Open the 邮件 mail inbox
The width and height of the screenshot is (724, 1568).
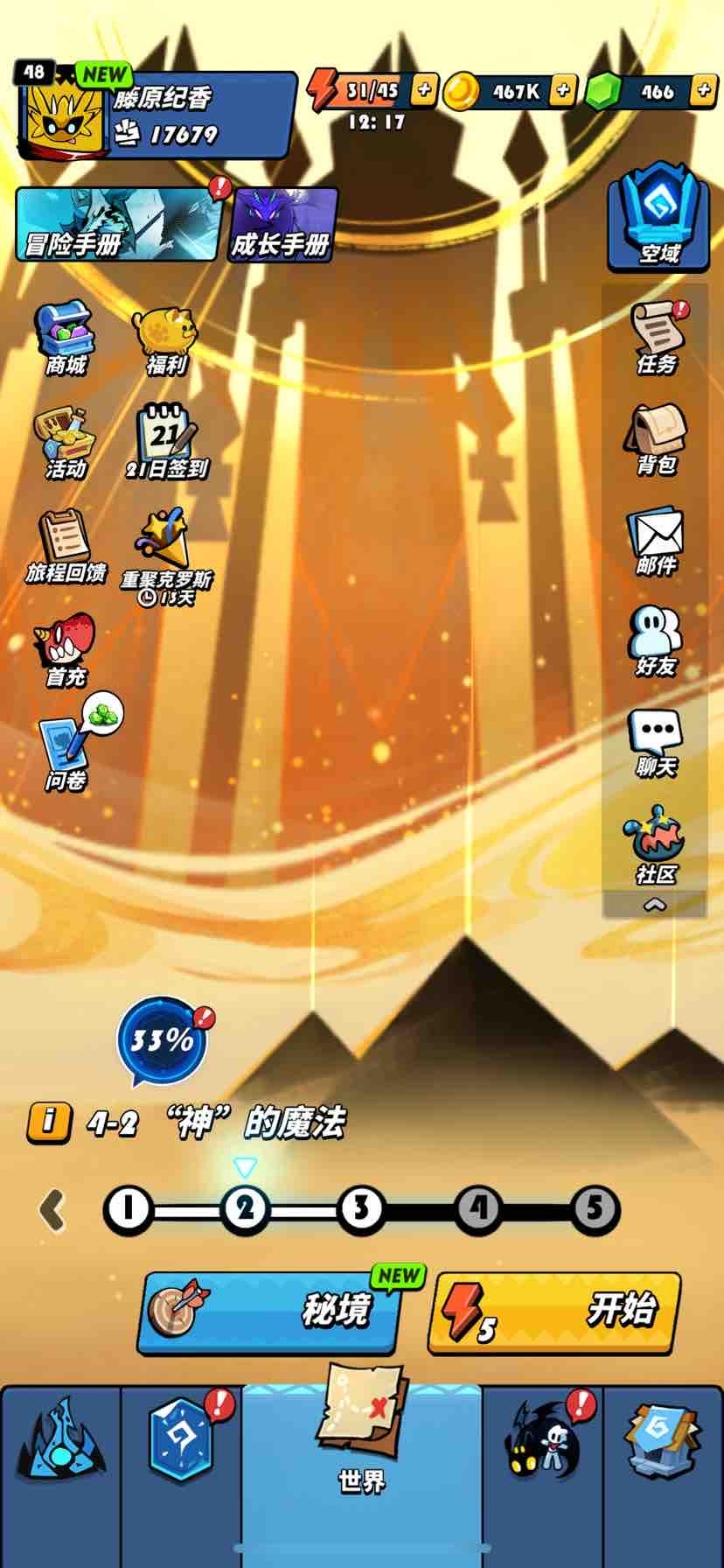tap(657, 540)
